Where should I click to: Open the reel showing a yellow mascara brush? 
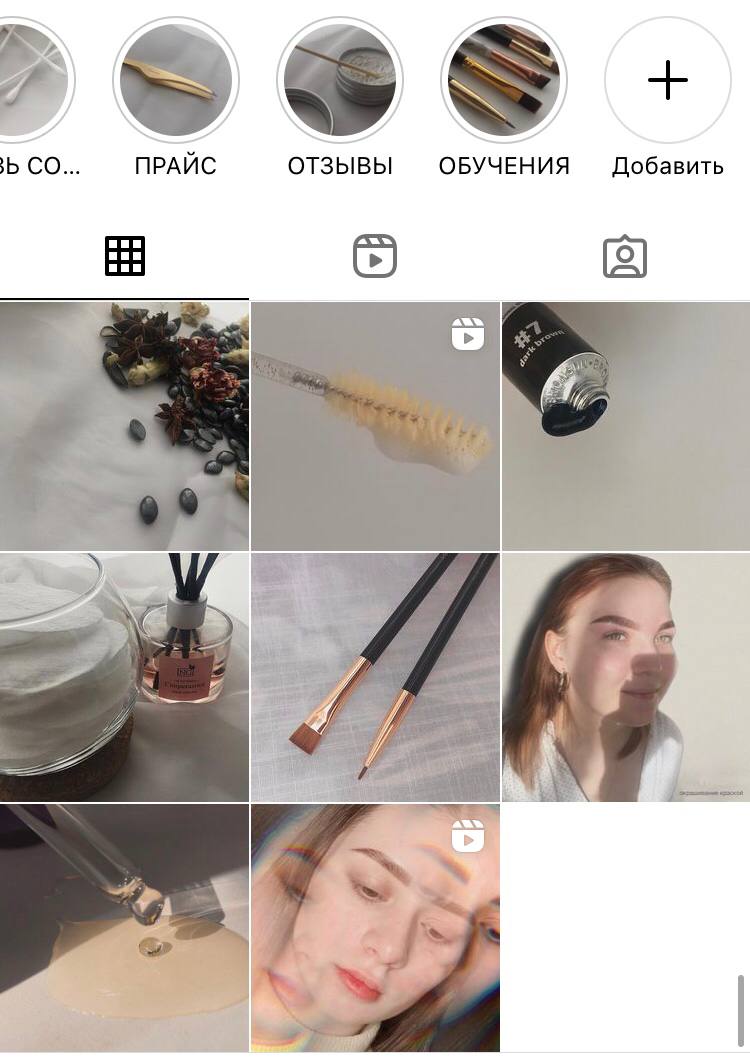click(x=375, y=426)
